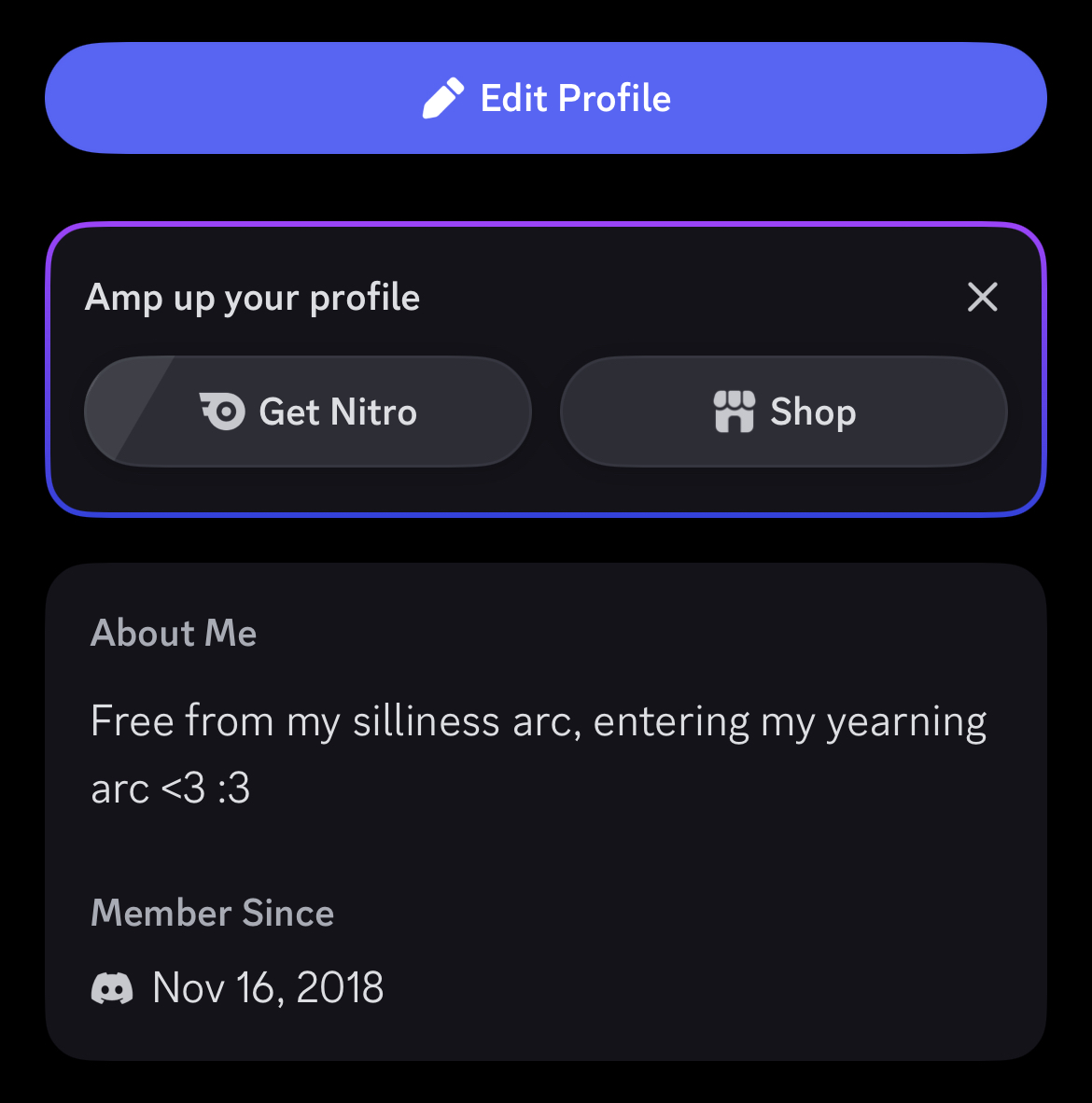The image size is (1092, 1103).
Task: Tap the Edit Profile button
Action: pyautogui.click(x=546, y=98)
